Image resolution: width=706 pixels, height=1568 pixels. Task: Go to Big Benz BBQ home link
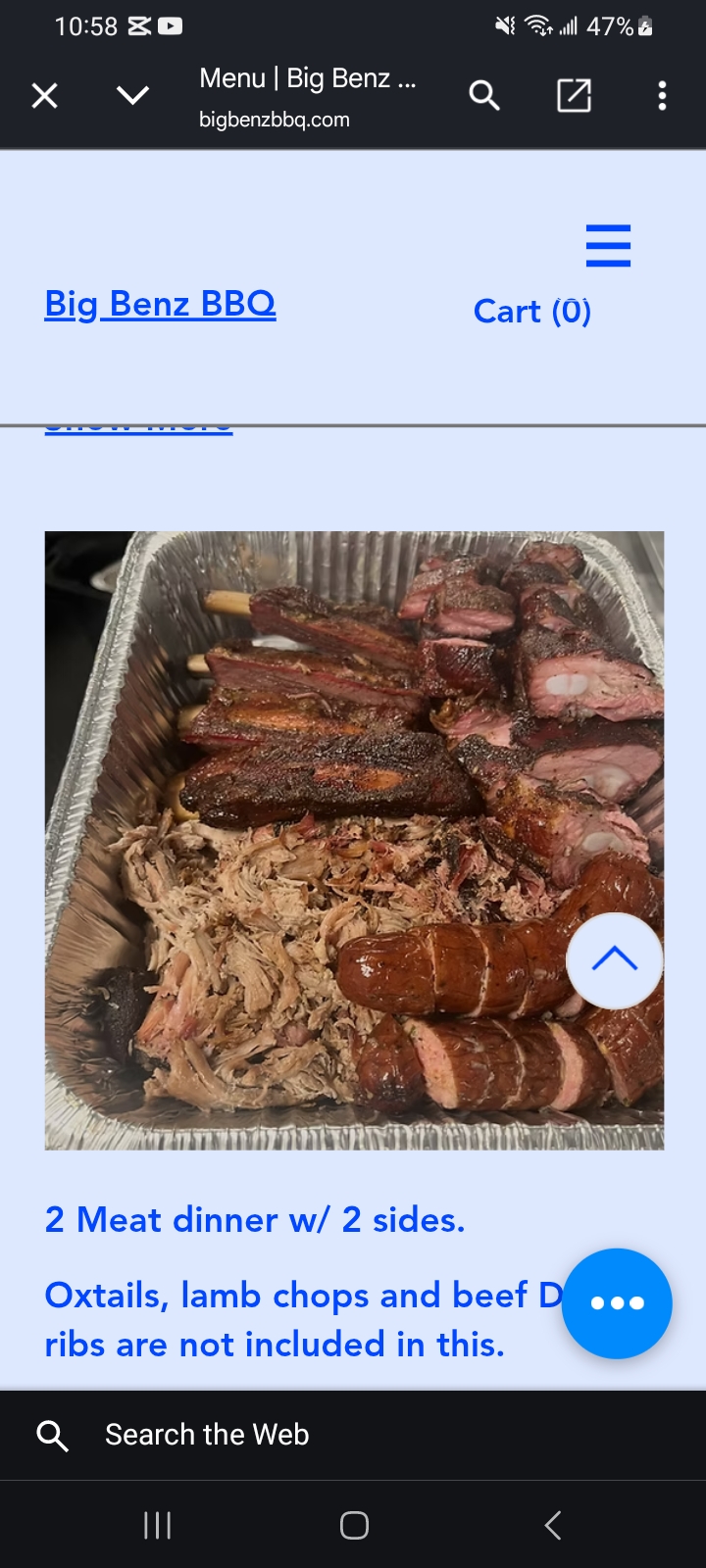160,304
